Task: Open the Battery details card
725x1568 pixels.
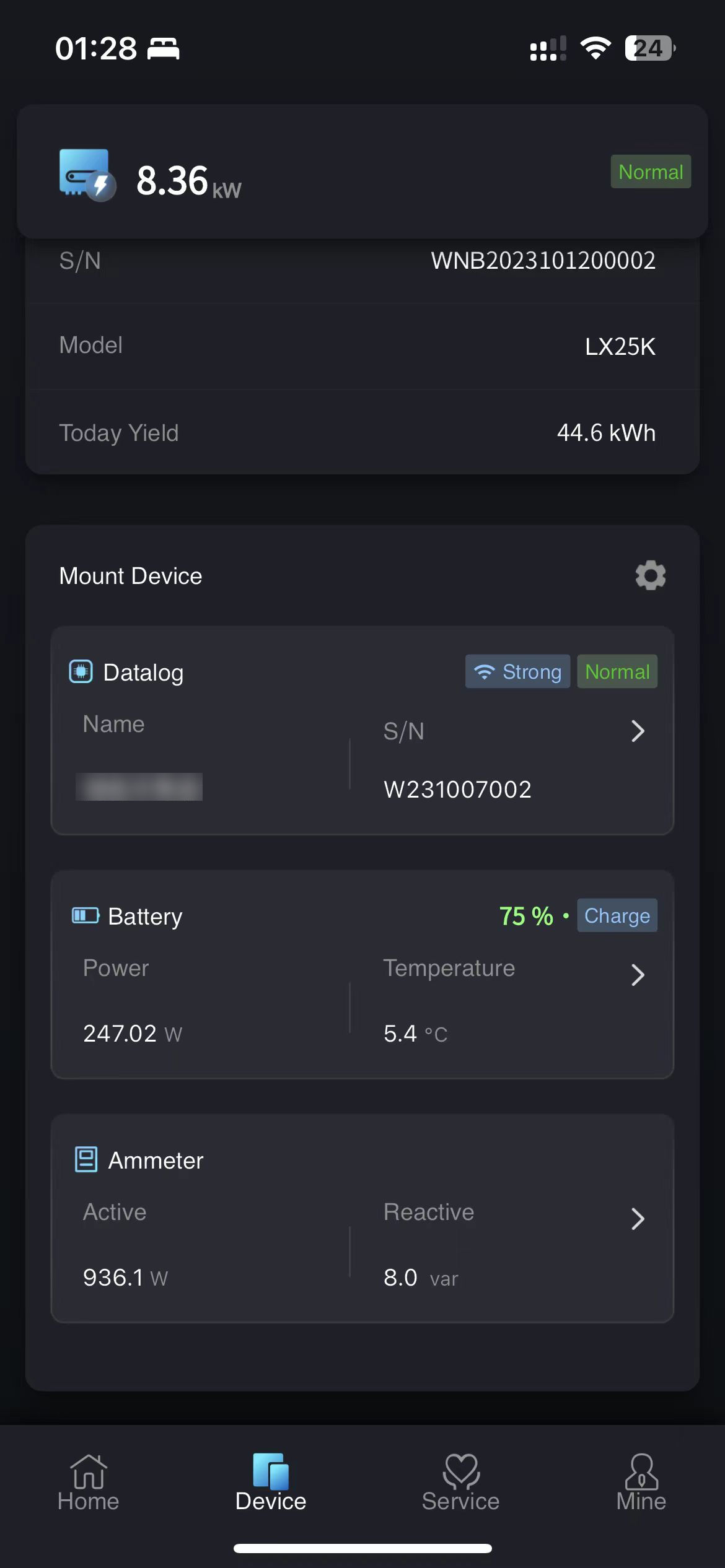Action: (x=362, y=975)
